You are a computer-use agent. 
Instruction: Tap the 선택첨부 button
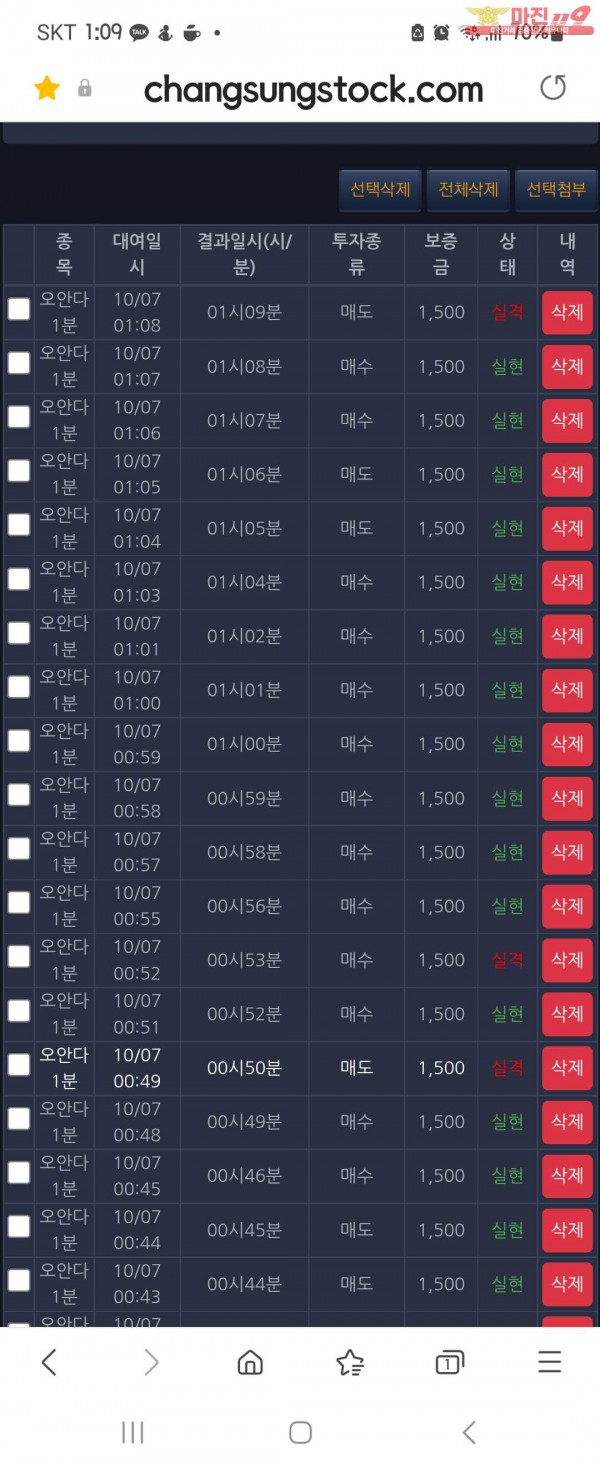click(x=556, y=190)
